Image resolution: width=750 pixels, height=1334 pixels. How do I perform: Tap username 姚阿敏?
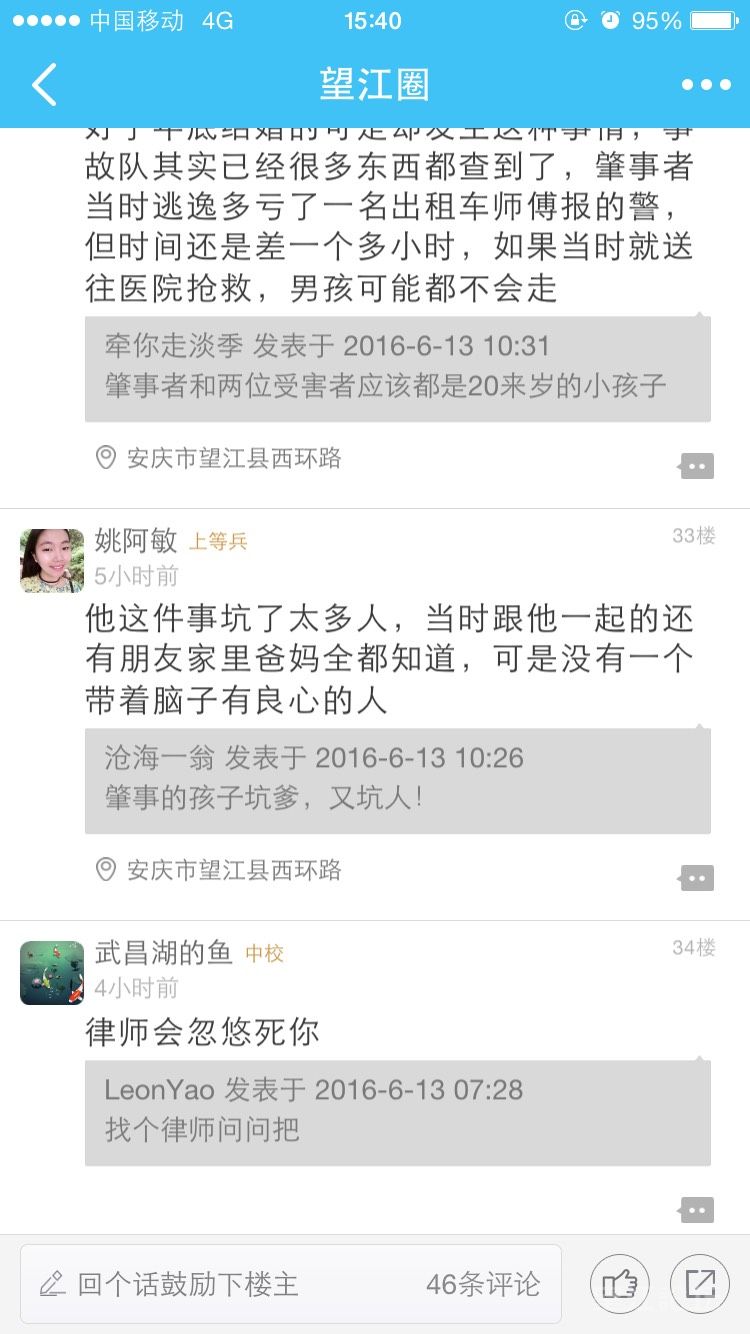point(136,541)
